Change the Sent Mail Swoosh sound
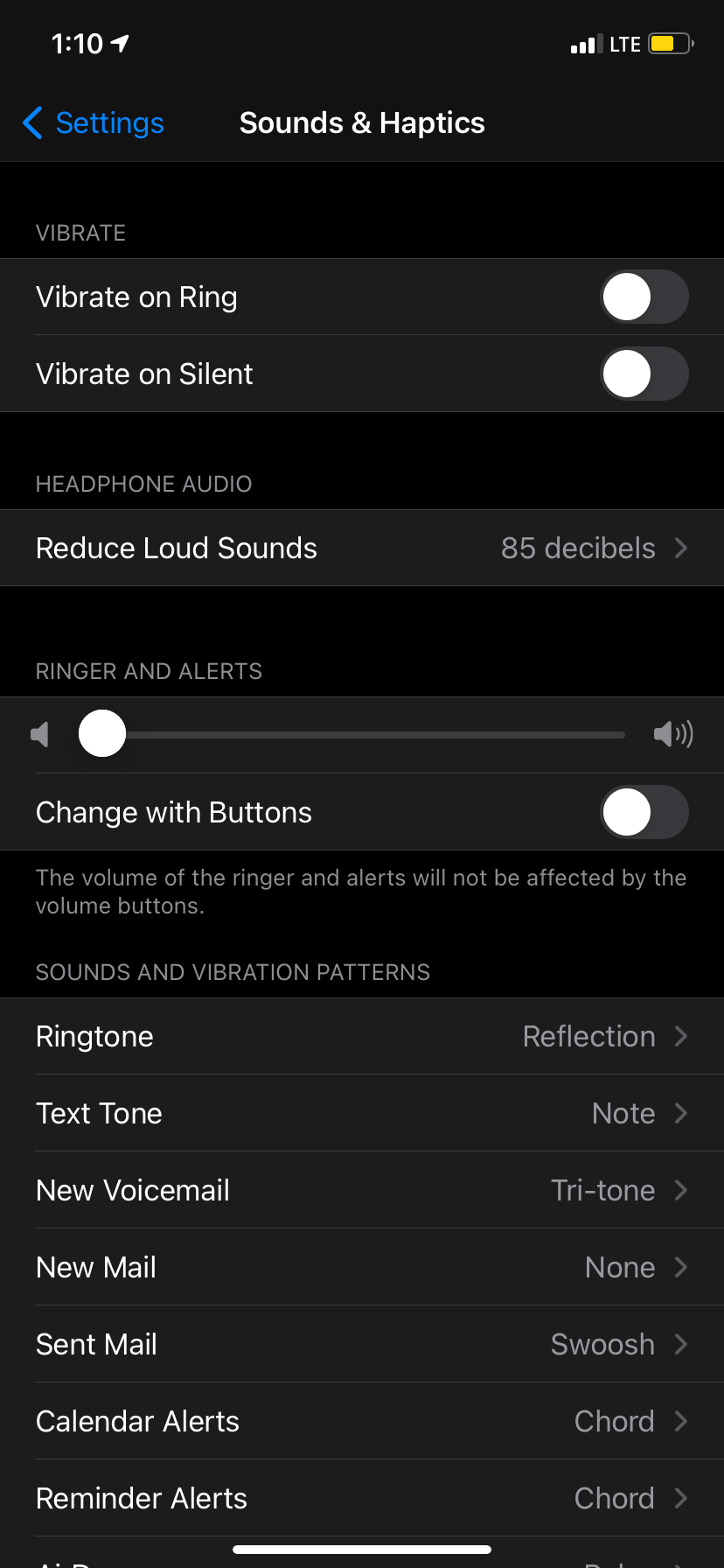The image size is (724, 1568). (362, 1344)
